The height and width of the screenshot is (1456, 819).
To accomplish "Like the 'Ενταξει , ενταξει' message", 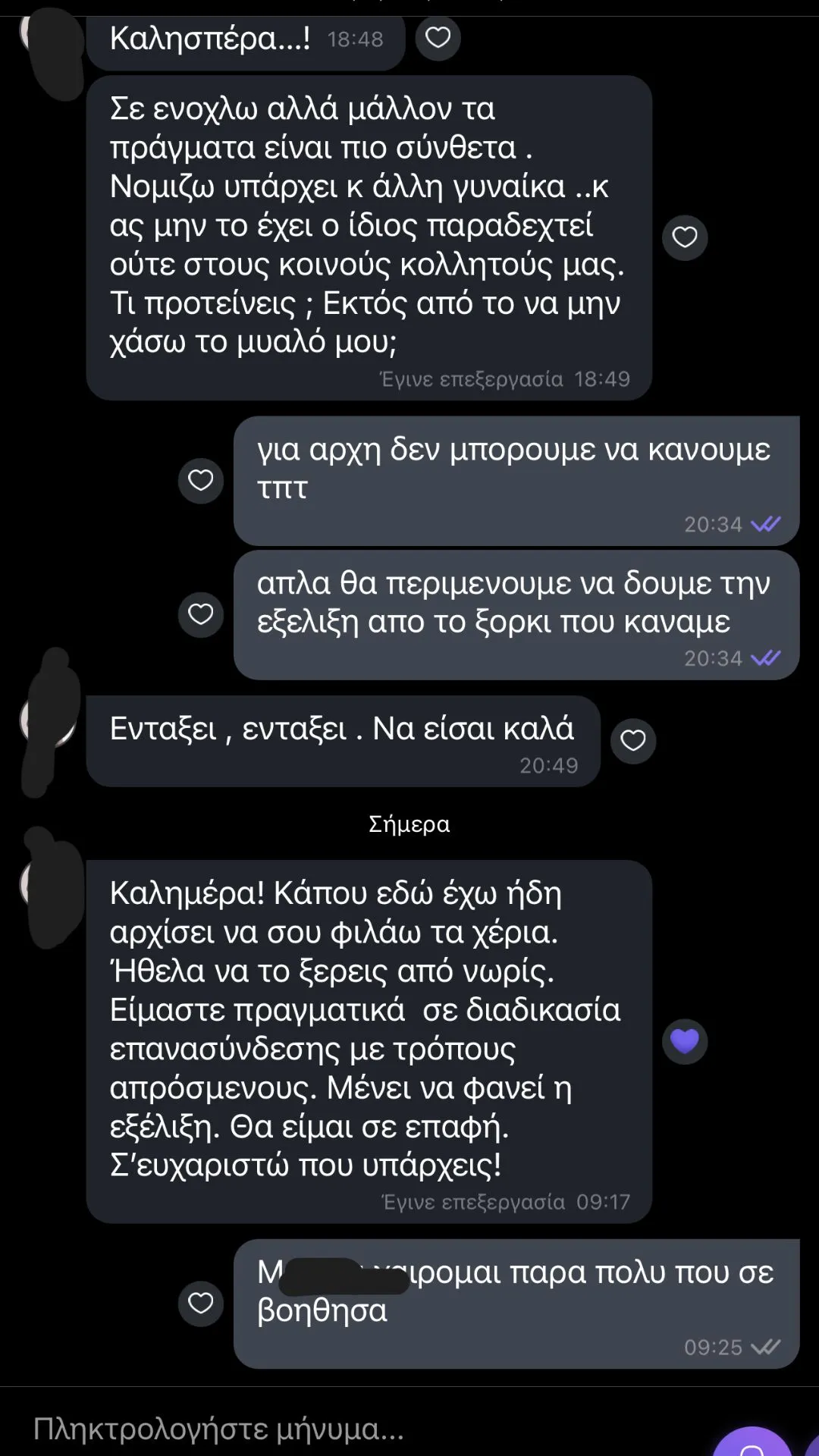I will tap(633, 740).
